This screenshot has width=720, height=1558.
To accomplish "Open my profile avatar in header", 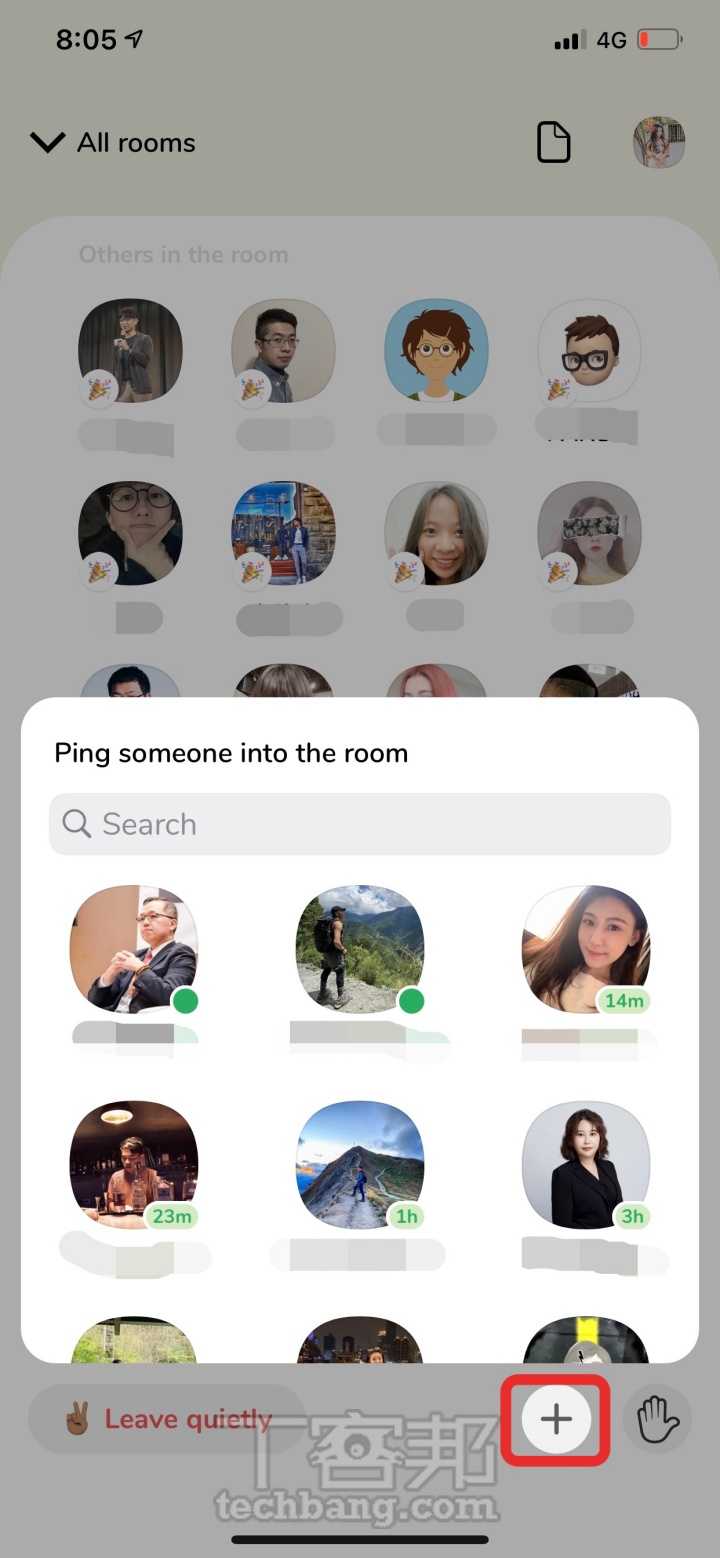I will coord(659,142).
